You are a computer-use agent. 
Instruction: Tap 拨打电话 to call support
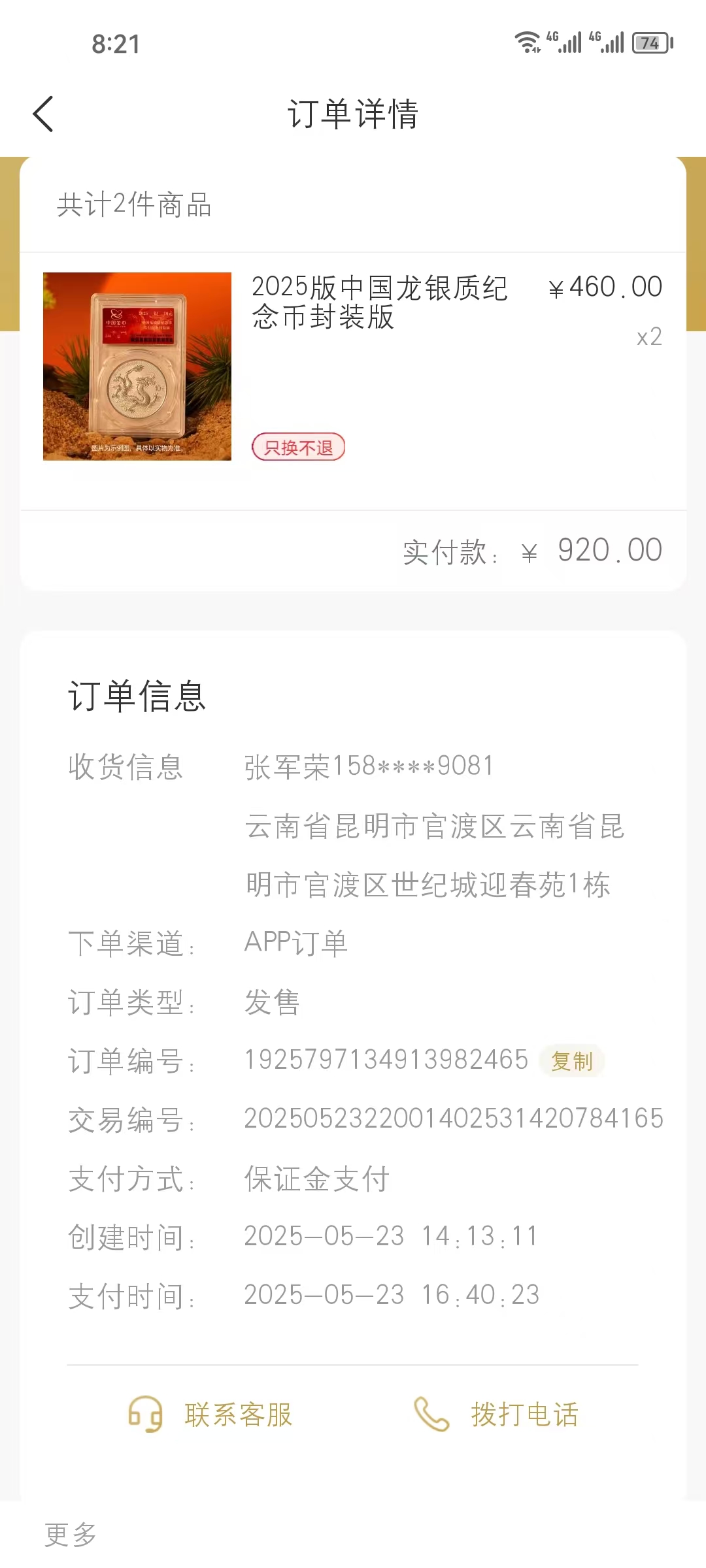(497, 1414)
